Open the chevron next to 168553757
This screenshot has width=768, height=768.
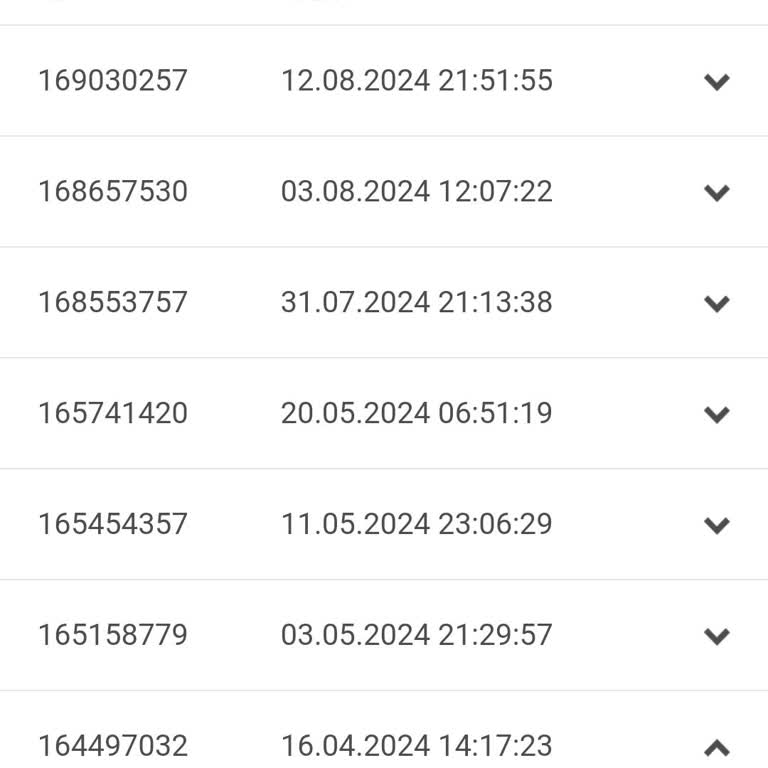click(x=717, y=304)
